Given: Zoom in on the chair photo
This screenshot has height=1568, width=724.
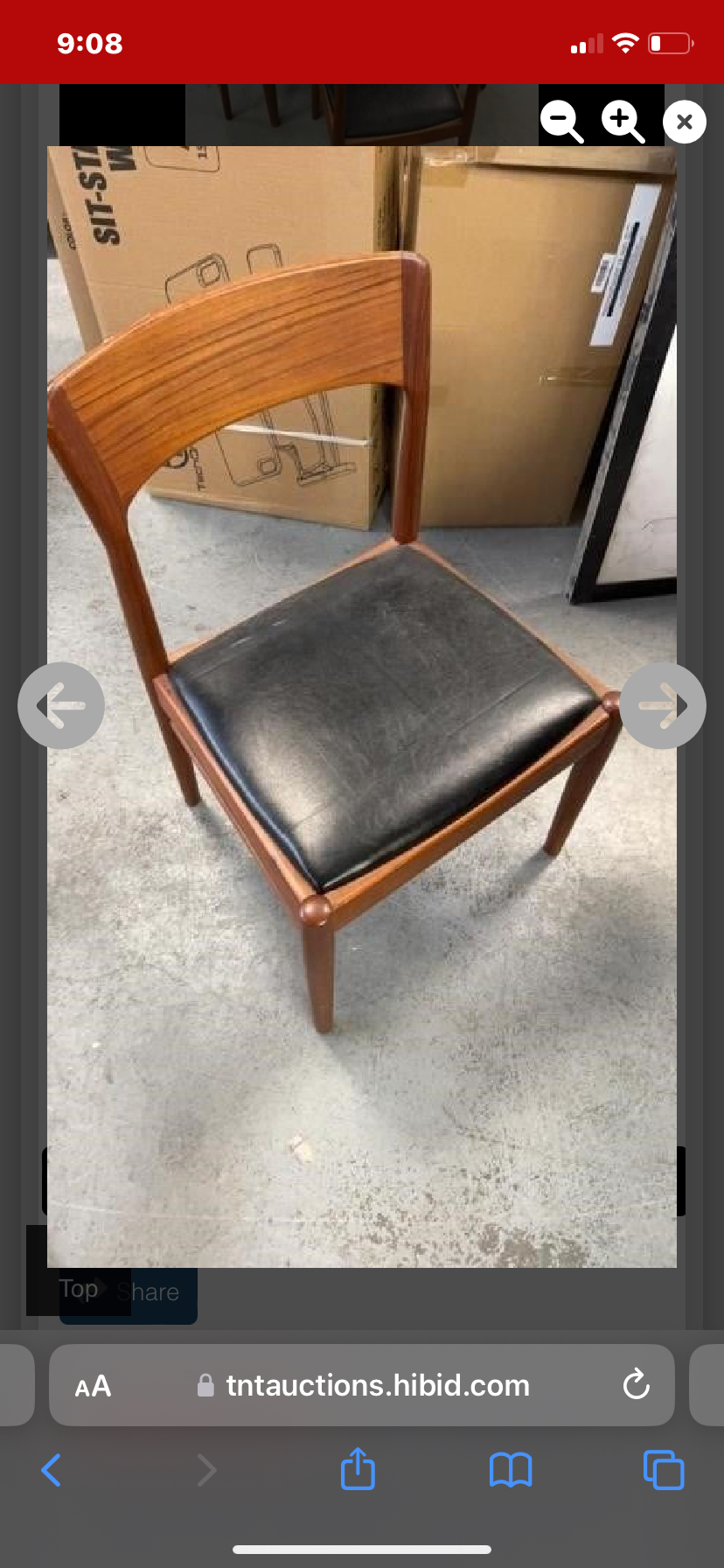Looking at the screenshot, I should pyautogui.click(x=623, y=121).
